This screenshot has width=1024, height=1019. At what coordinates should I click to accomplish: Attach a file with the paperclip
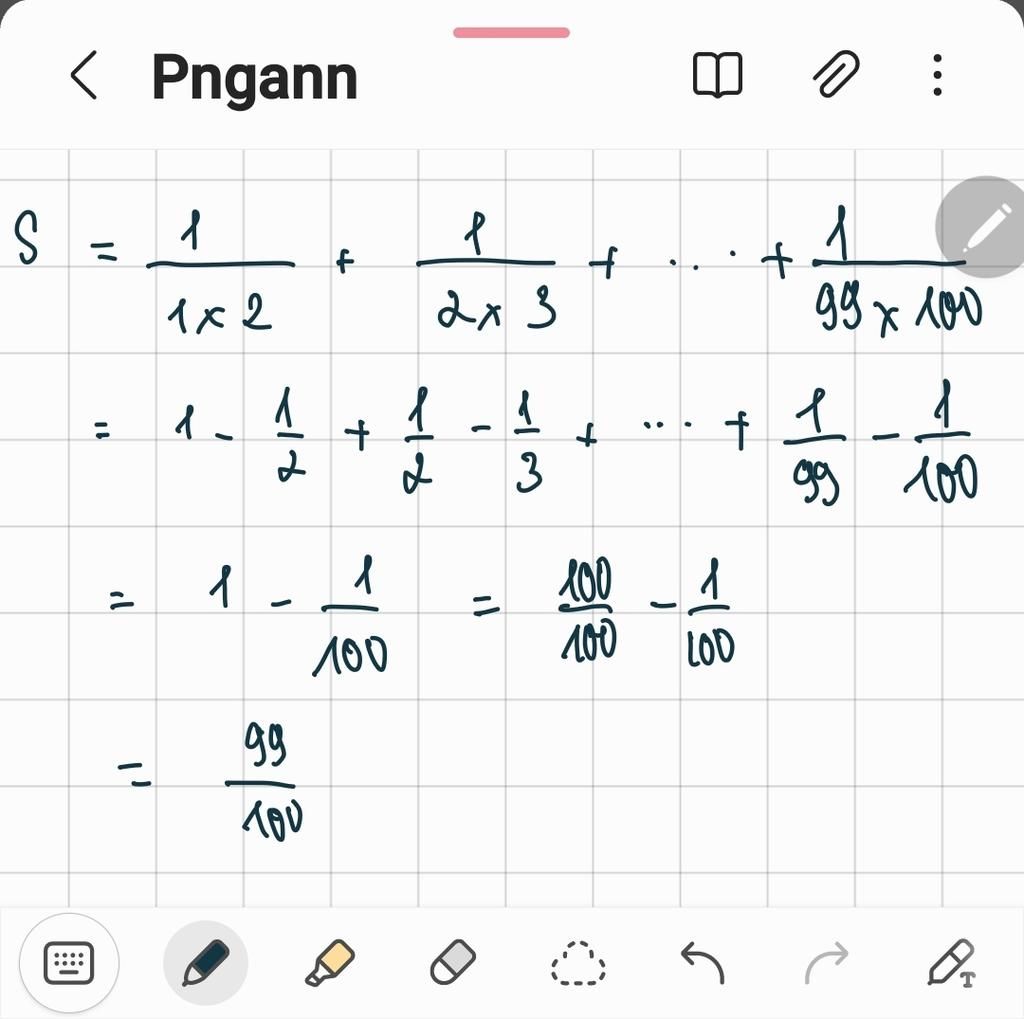click(x=835, y=75)
